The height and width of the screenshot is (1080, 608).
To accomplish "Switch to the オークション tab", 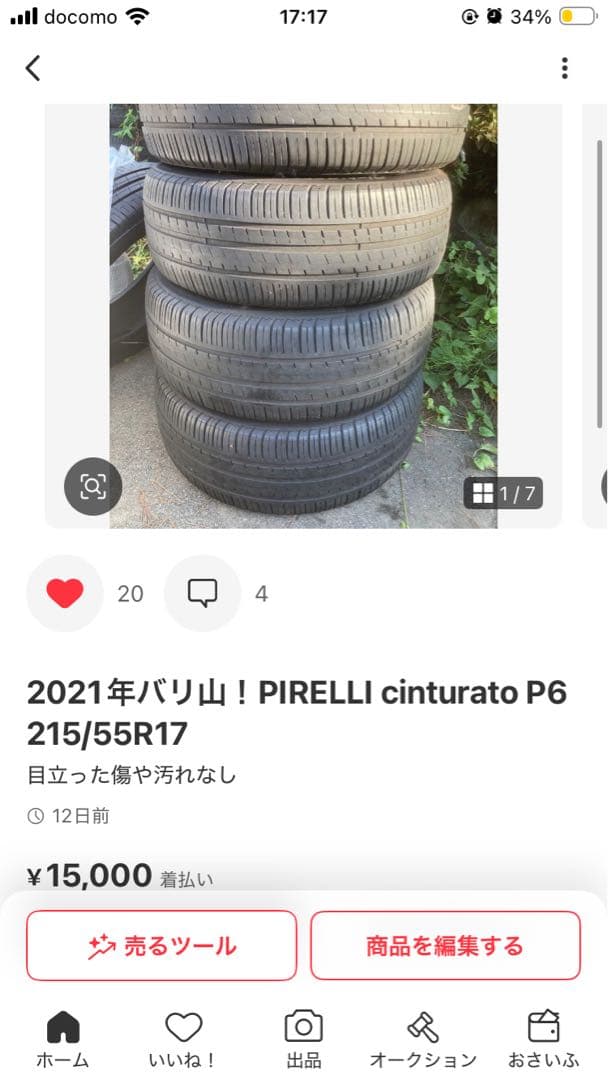I will (423, 1038).
